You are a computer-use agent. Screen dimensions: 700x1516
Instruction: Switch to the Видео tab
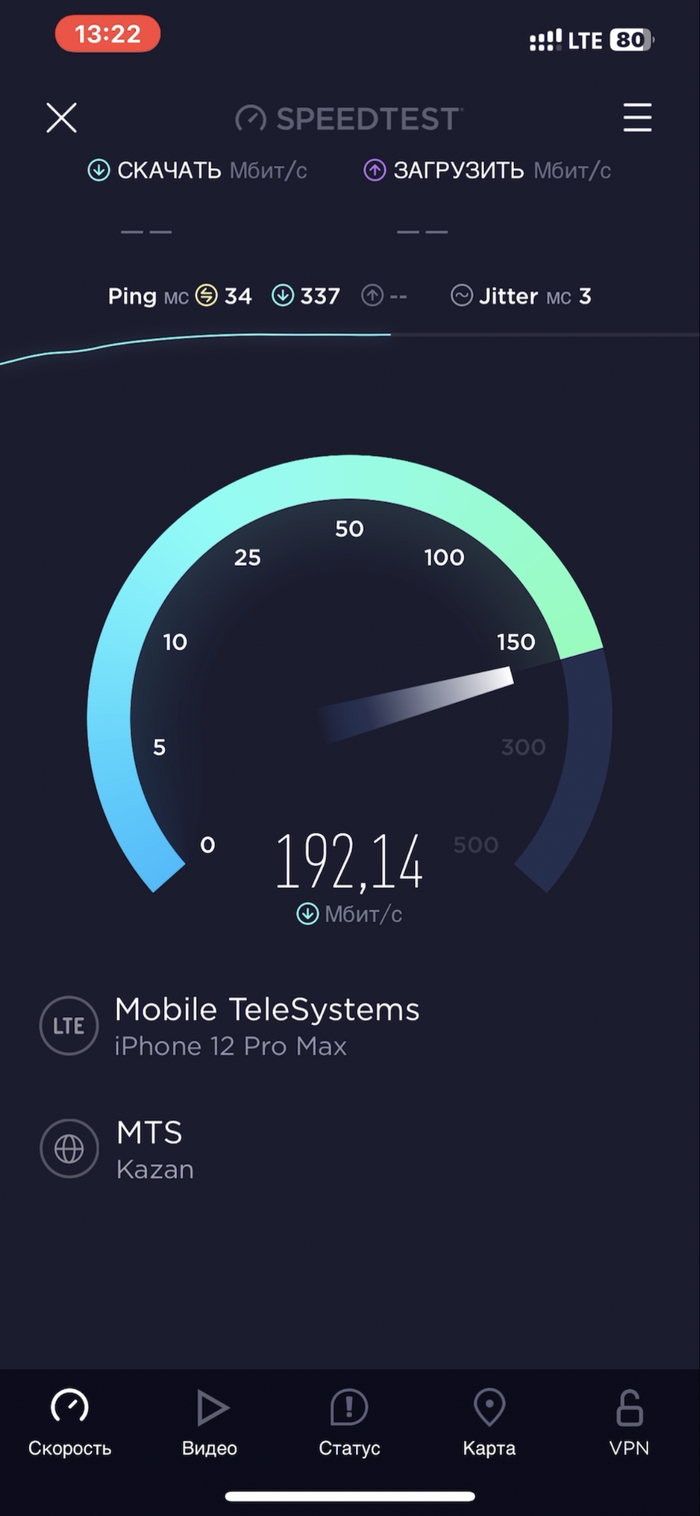pos(210,1421)
